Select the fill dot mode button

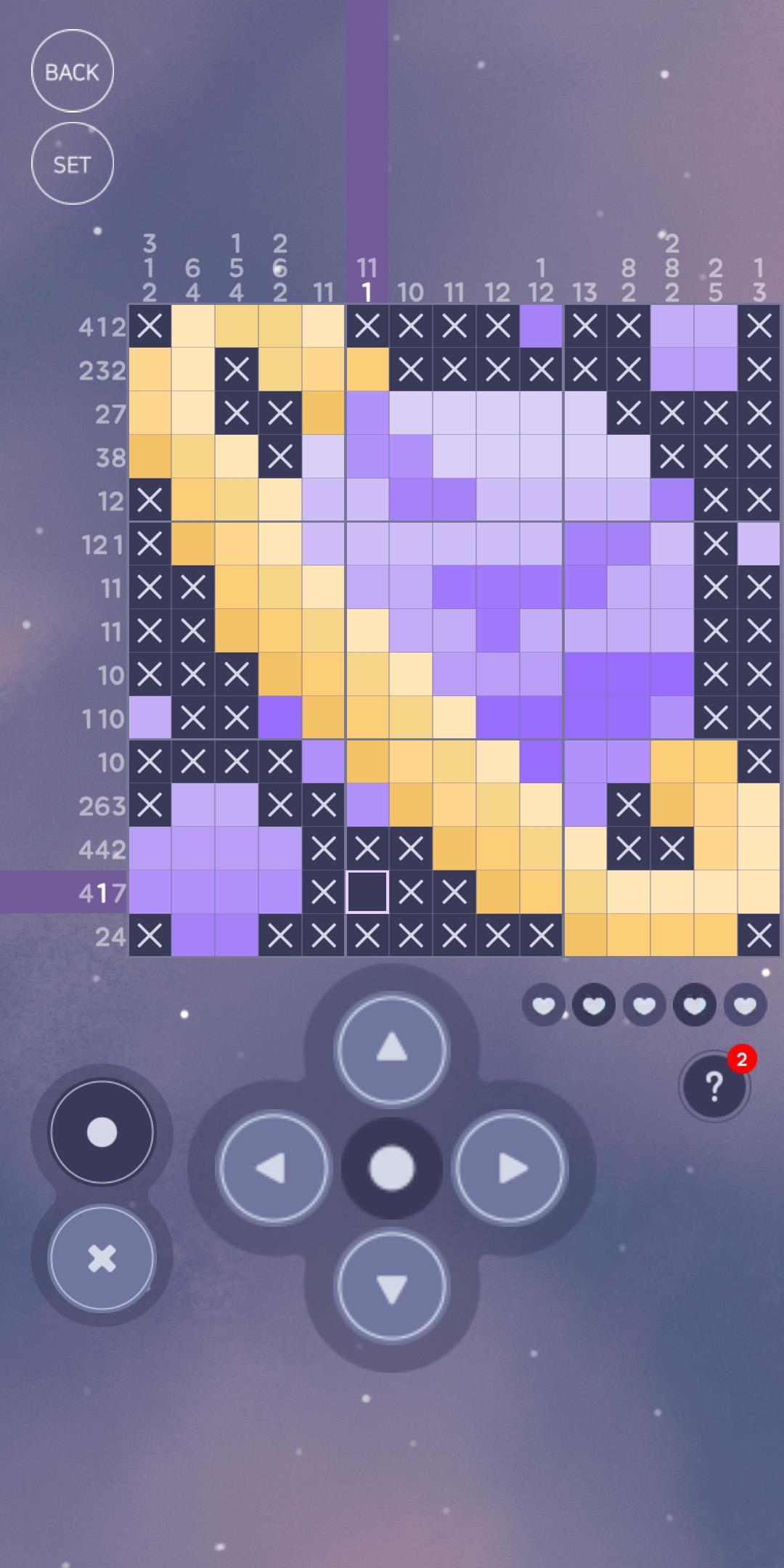[x=102, y=1132]
